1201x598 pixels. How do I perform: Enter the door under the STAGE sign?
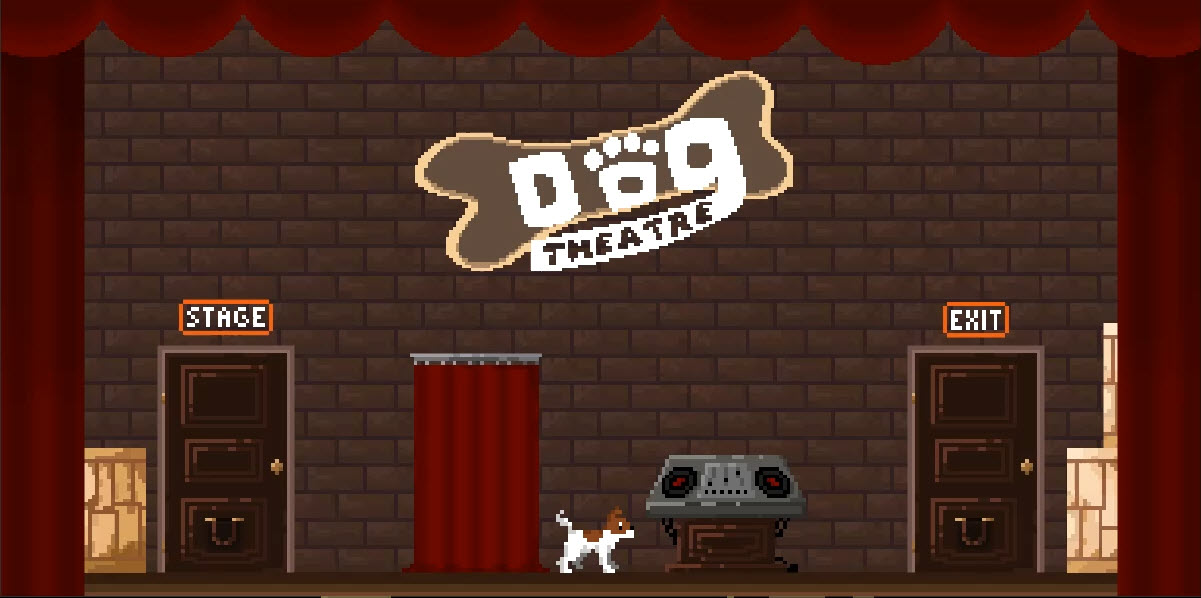point(225,460)
